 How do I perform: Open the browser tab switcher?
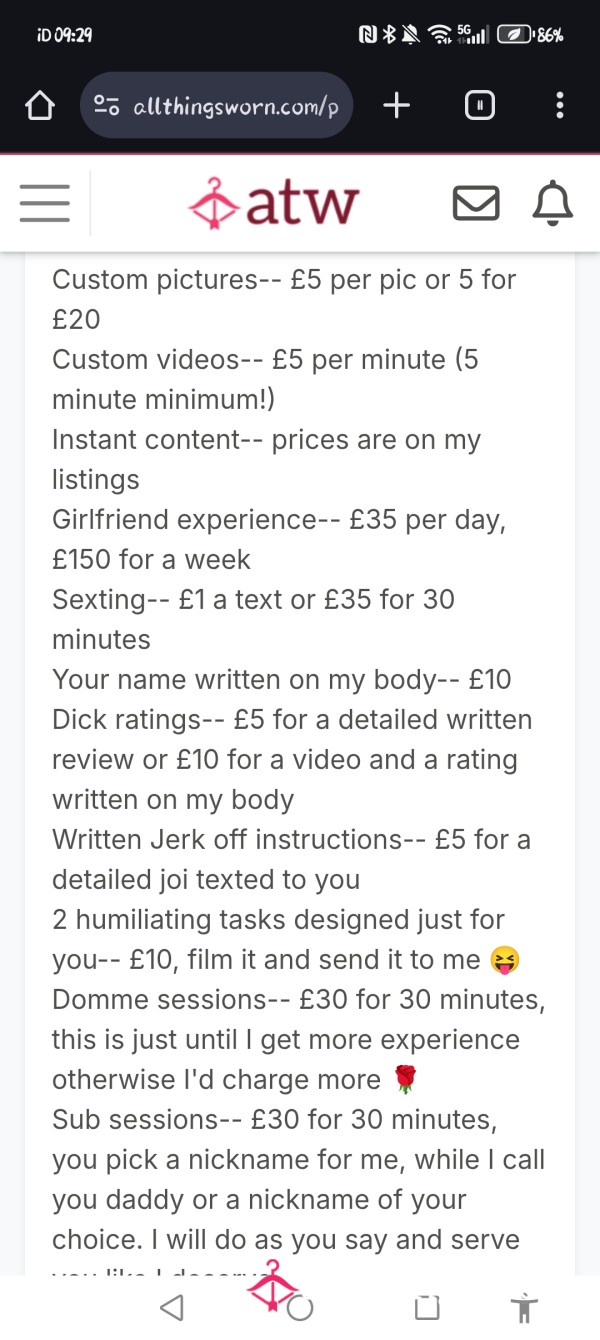pos(480,105)
